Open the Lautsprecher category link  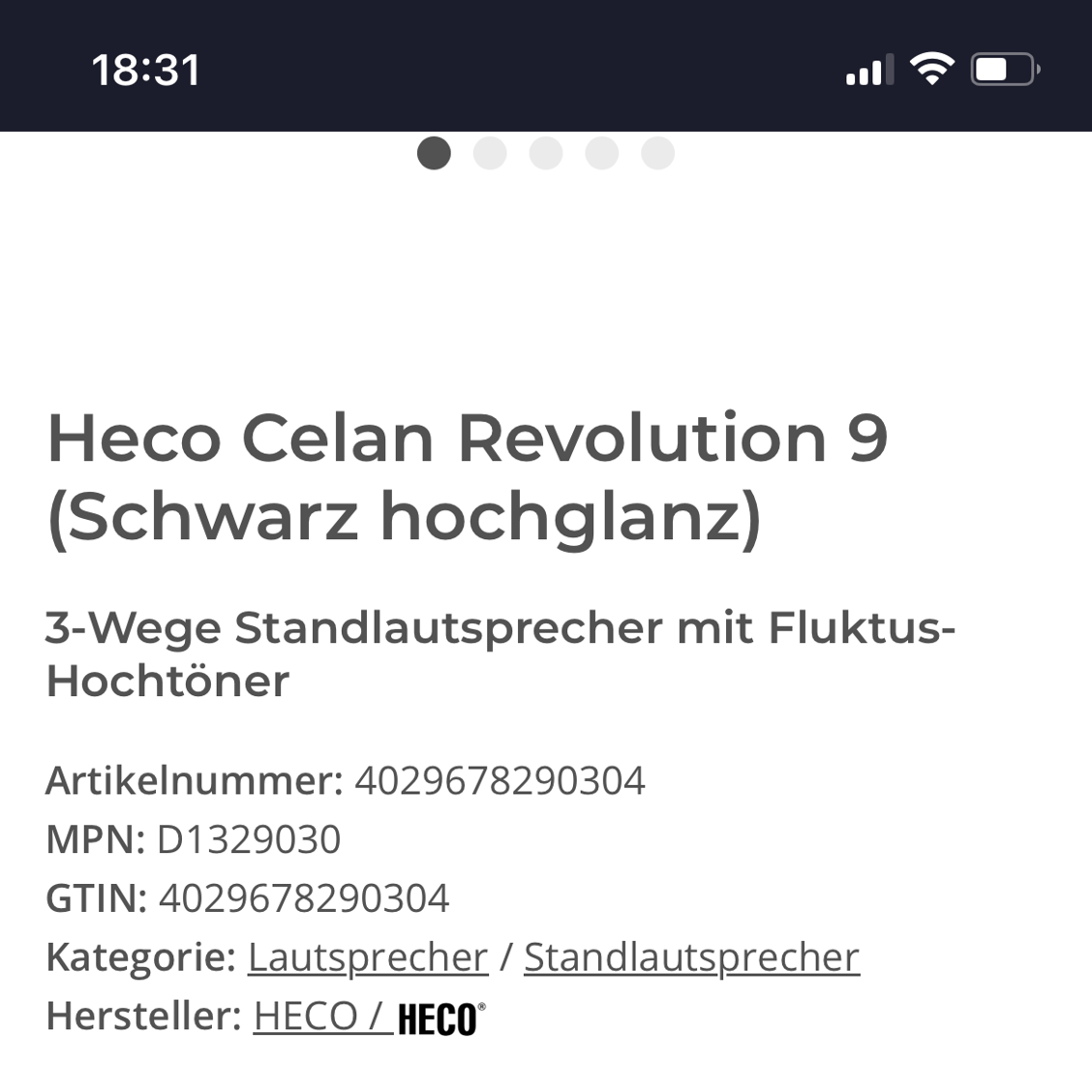[x=368, y=957]
